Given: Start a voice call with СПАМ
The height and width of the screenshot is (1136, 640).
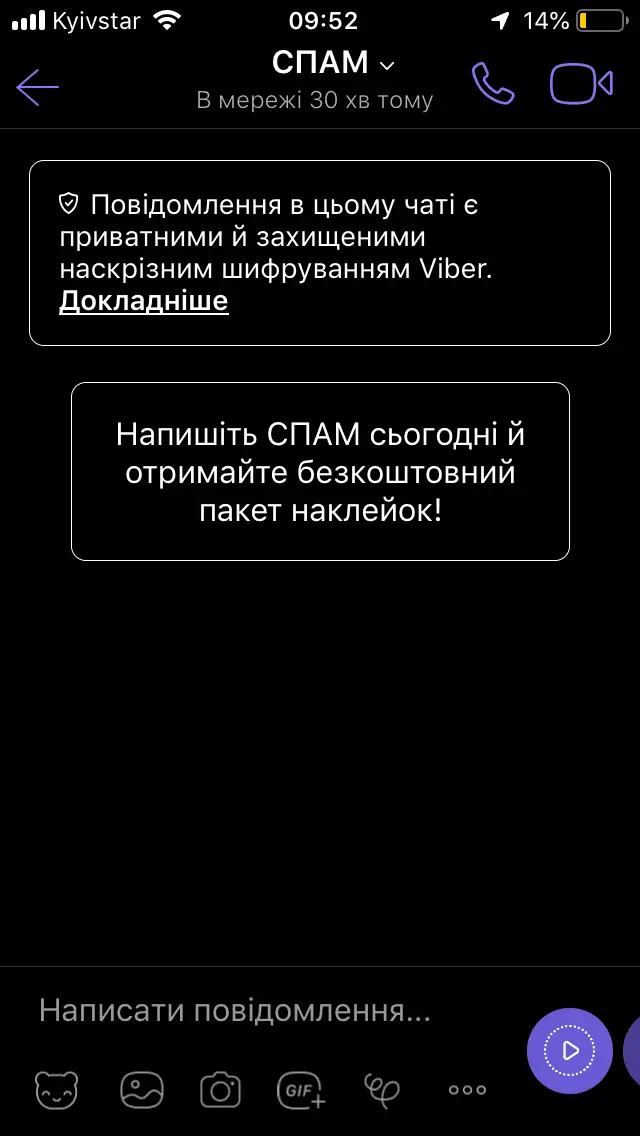Looking at the screenshot, I should 493,84.
